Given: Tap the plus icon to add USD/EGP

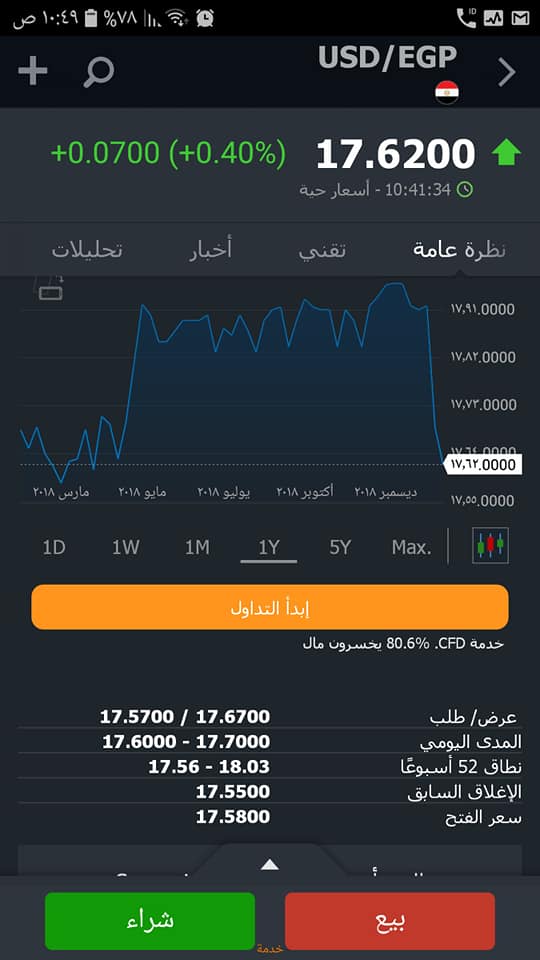Looking at the screenshot, I should [32, 72].
